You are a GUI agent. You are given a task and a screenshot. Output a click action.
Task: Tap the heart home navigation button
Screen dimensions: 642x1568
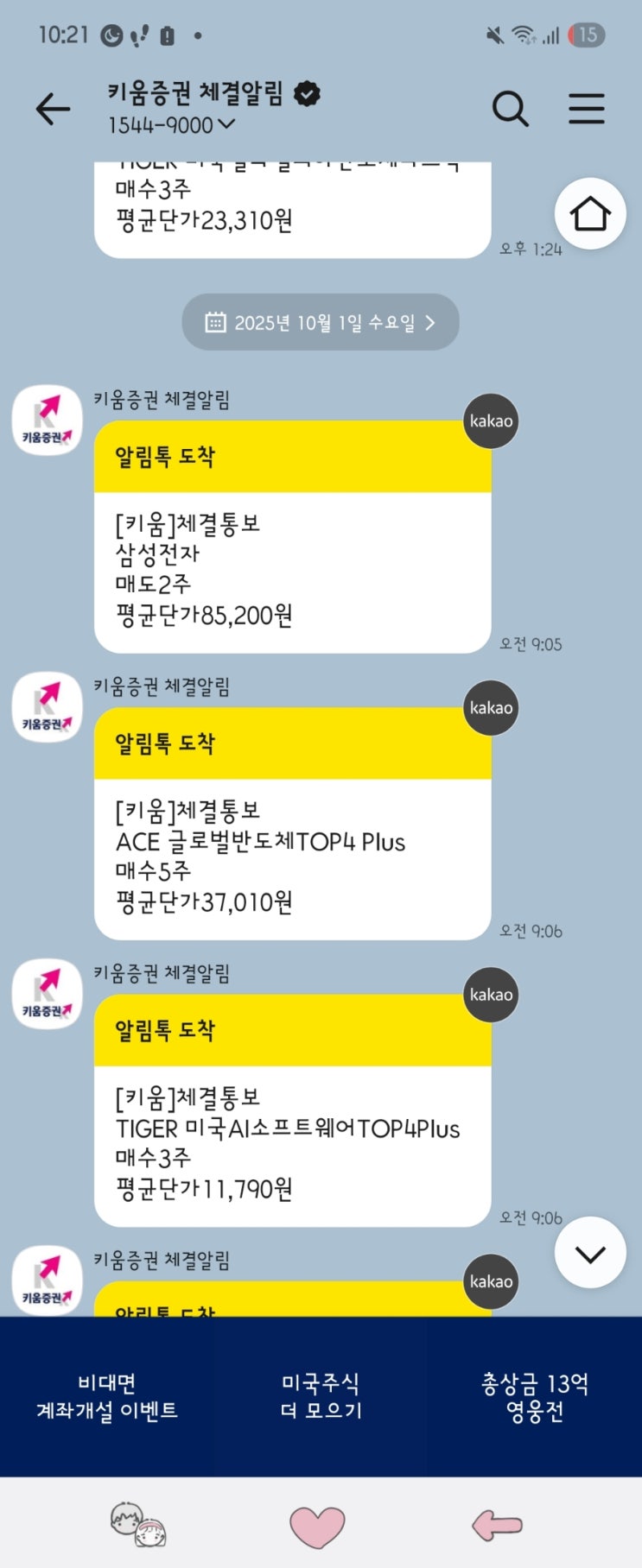coord(317,1526)
